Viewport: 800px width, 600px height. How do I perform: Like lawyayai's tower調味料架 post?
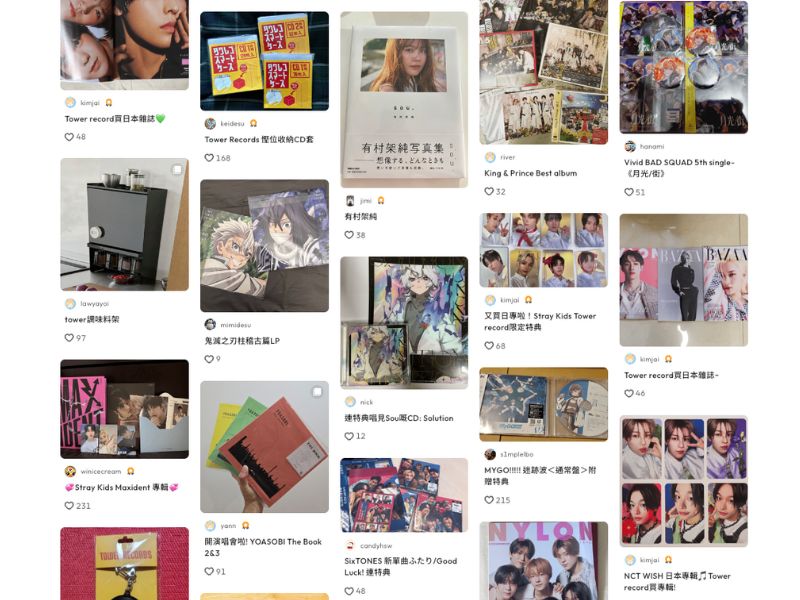tap(69, 338)
